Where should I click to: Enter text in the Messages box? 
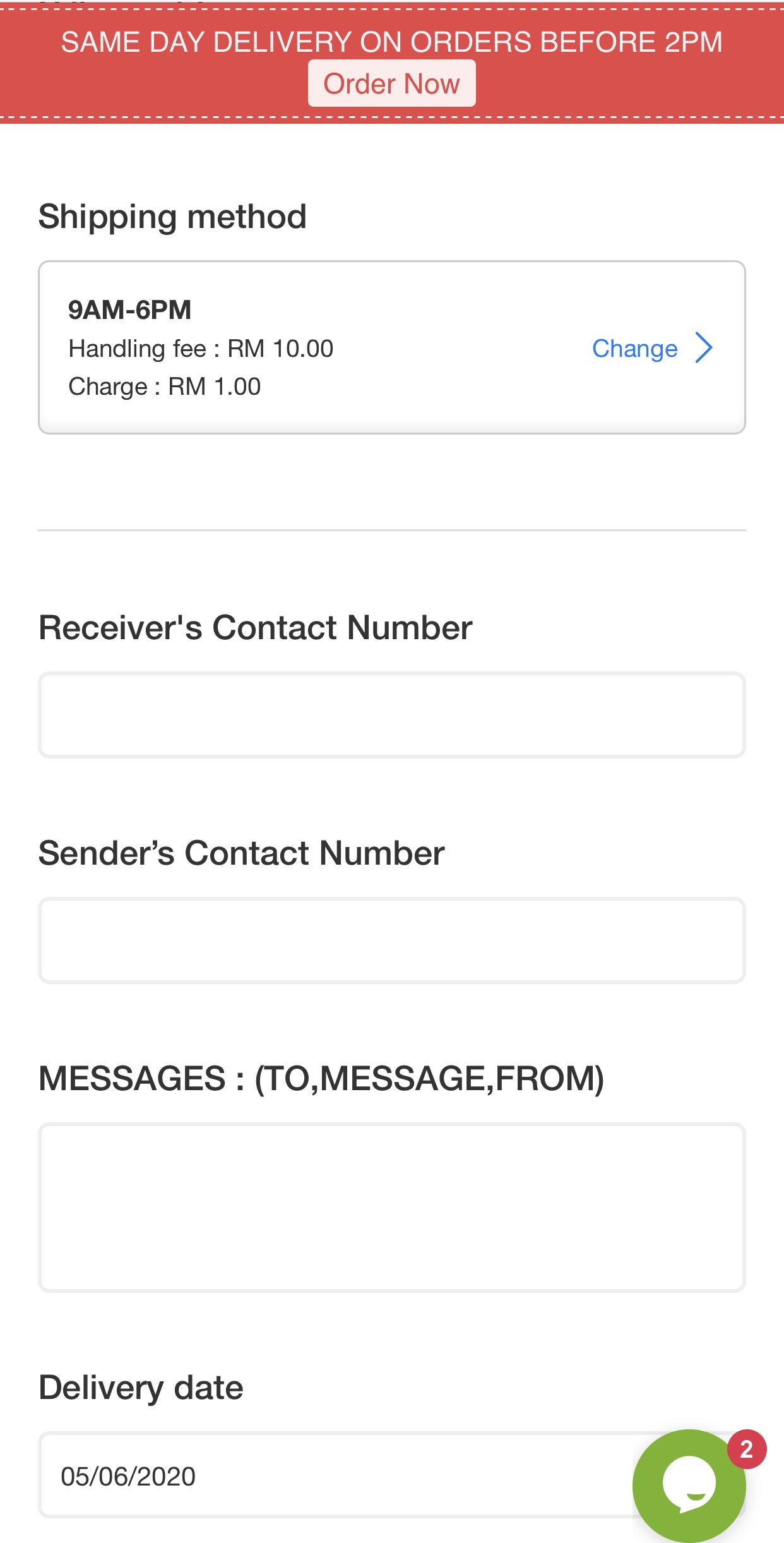pos(391,1207)
